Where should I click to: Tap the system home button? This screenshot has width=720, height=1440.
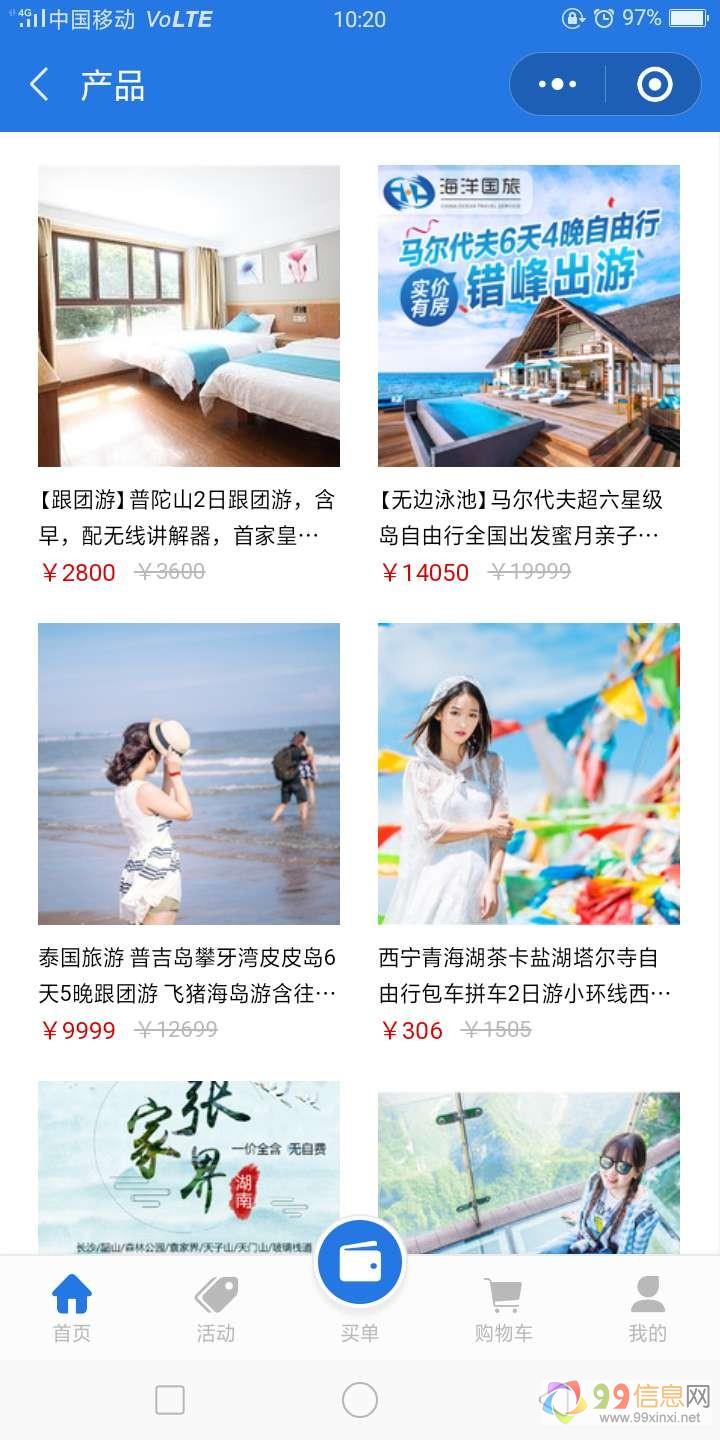click(x=360, y=1400)
